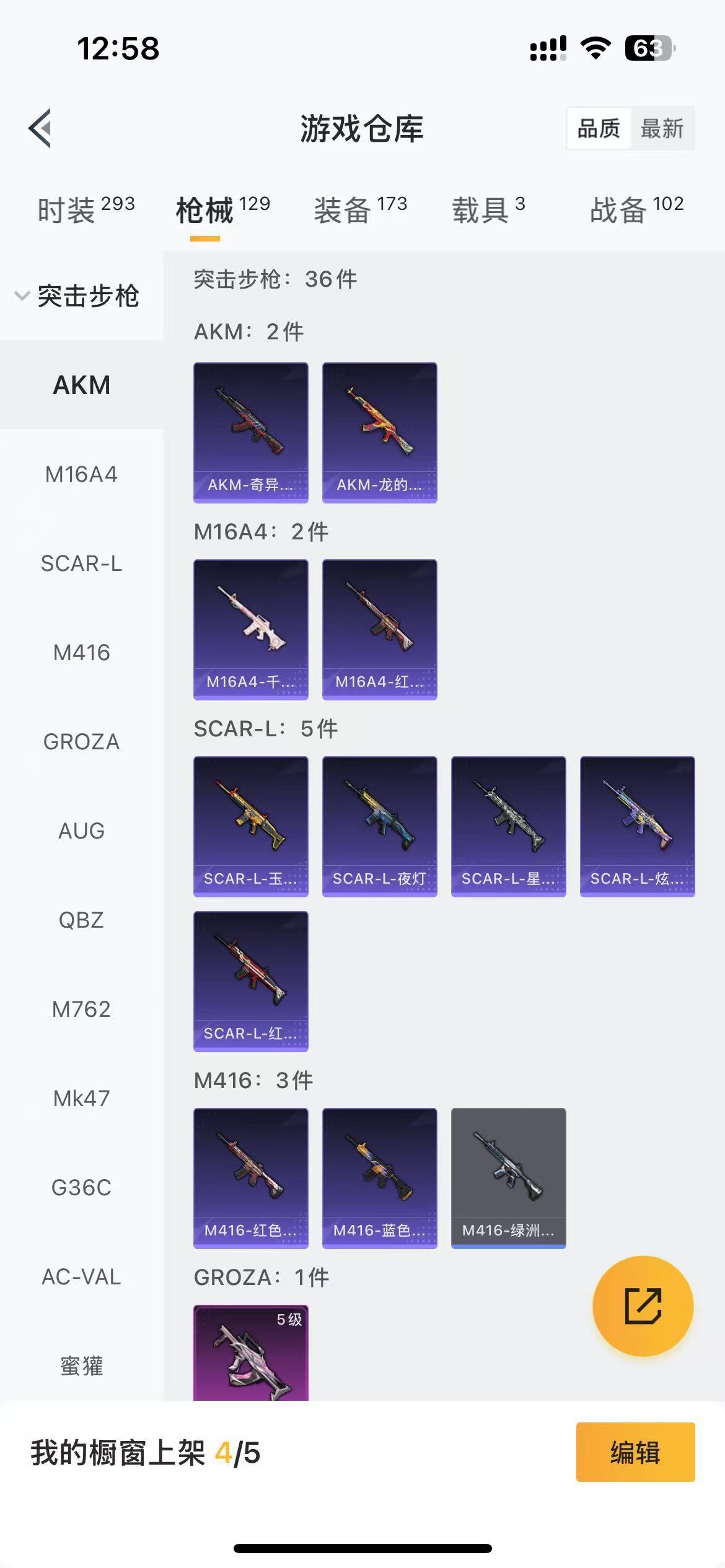The height and width of the screenshot is (1568, 725).
Task: Switch to the 装备 tab
Action: tap(360, 209)
